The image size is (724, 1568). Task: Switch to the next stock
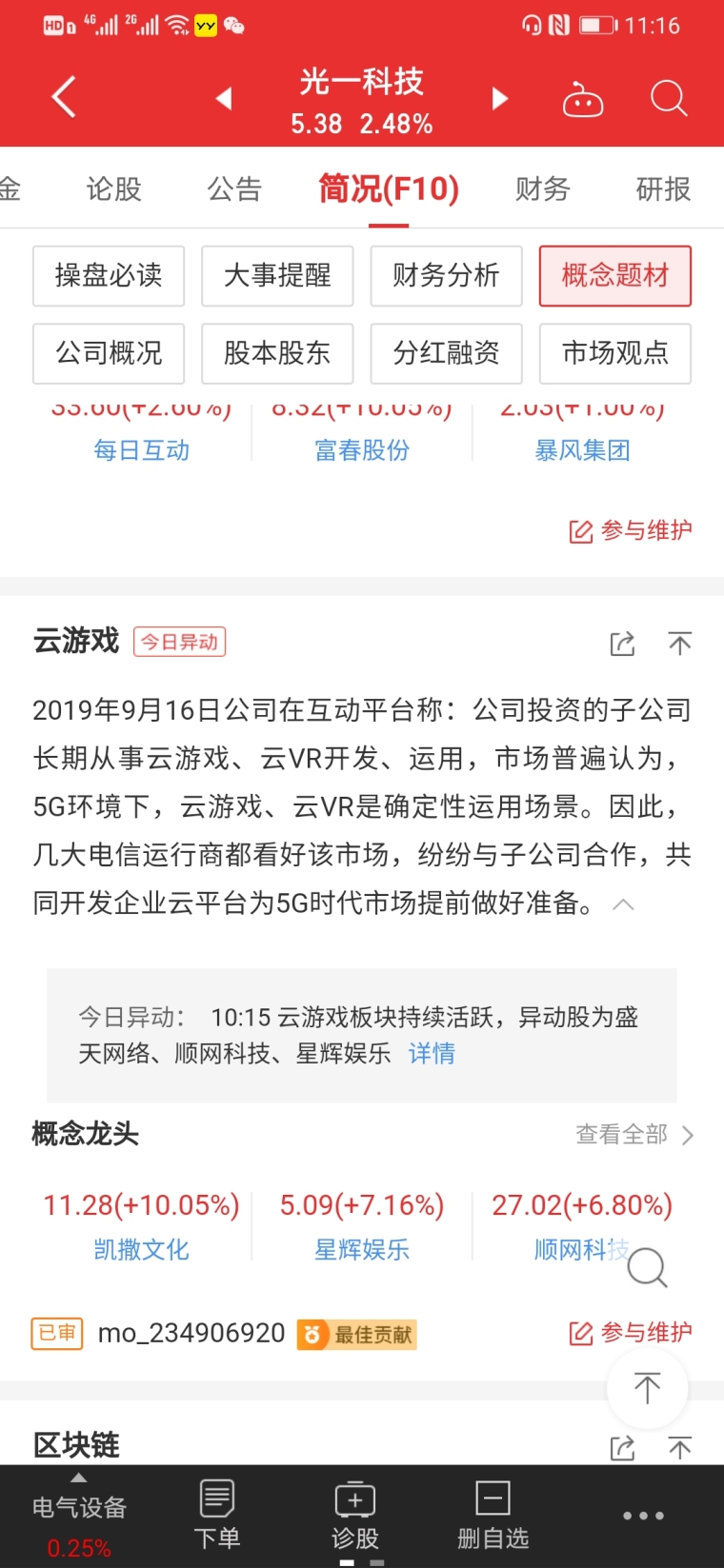499,98
